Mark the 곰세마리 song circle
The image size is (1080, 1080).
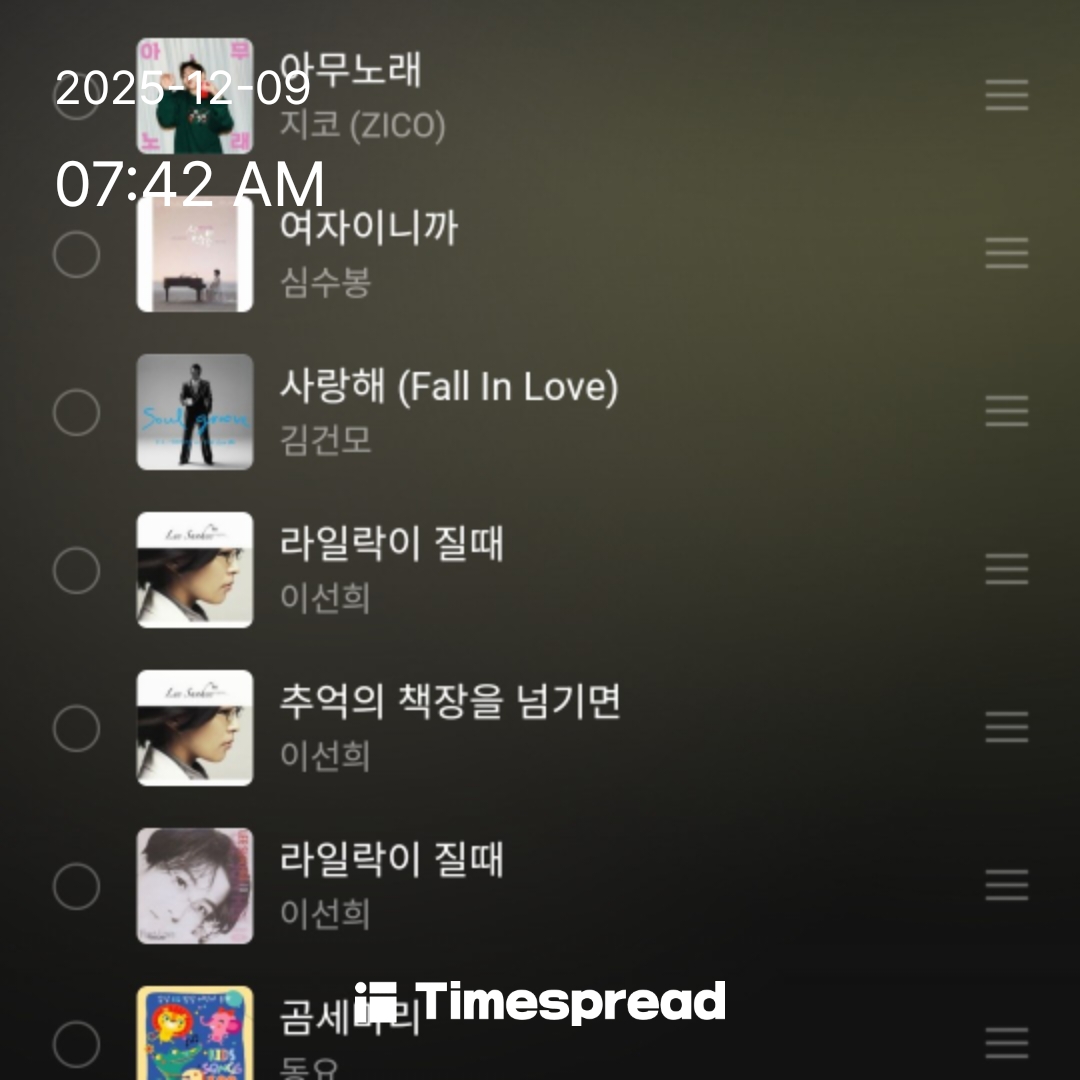[x=76, y=1044]
